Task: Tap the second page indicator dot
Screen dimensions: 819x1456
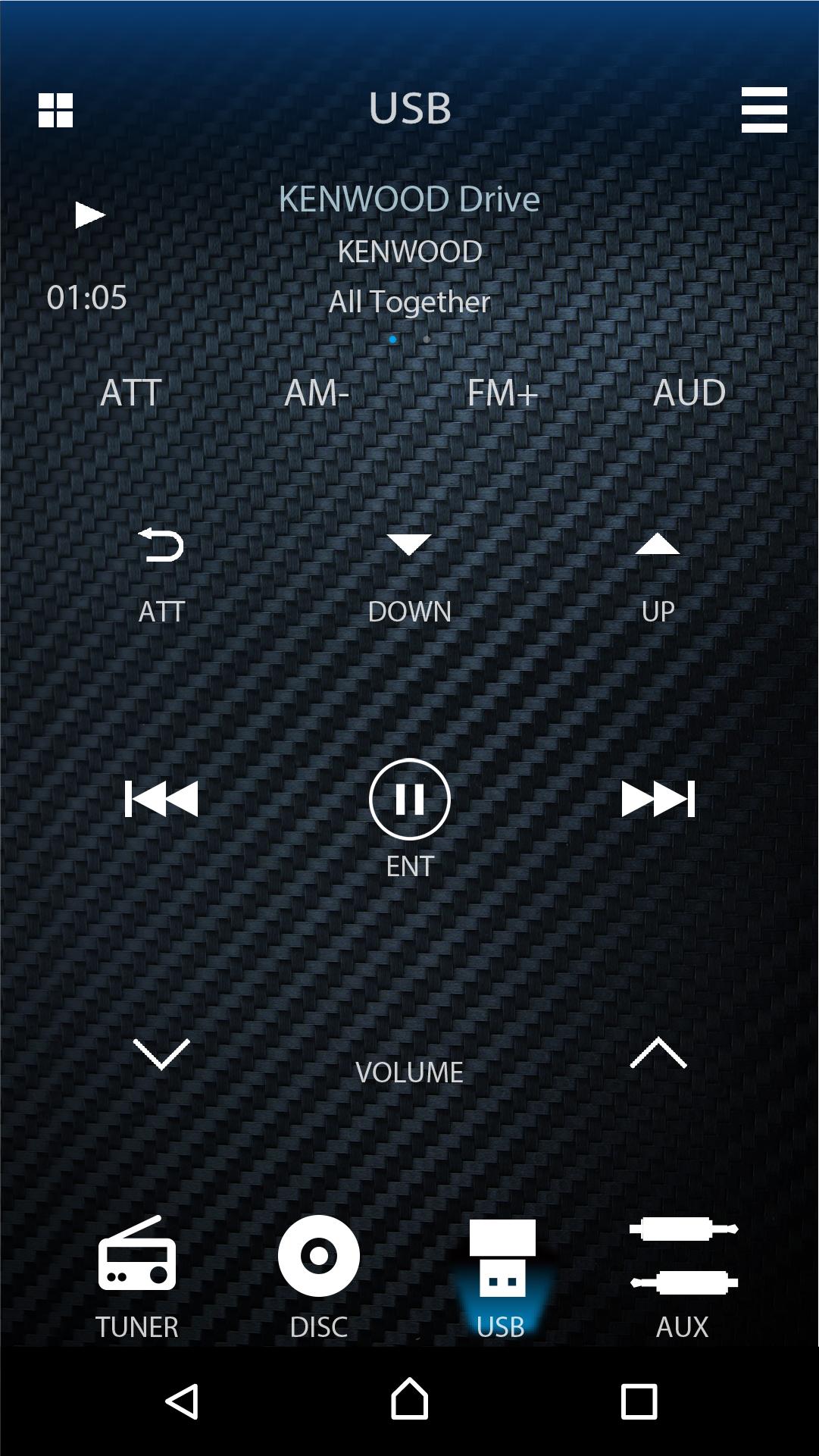Action: click(x=426, y=339)
